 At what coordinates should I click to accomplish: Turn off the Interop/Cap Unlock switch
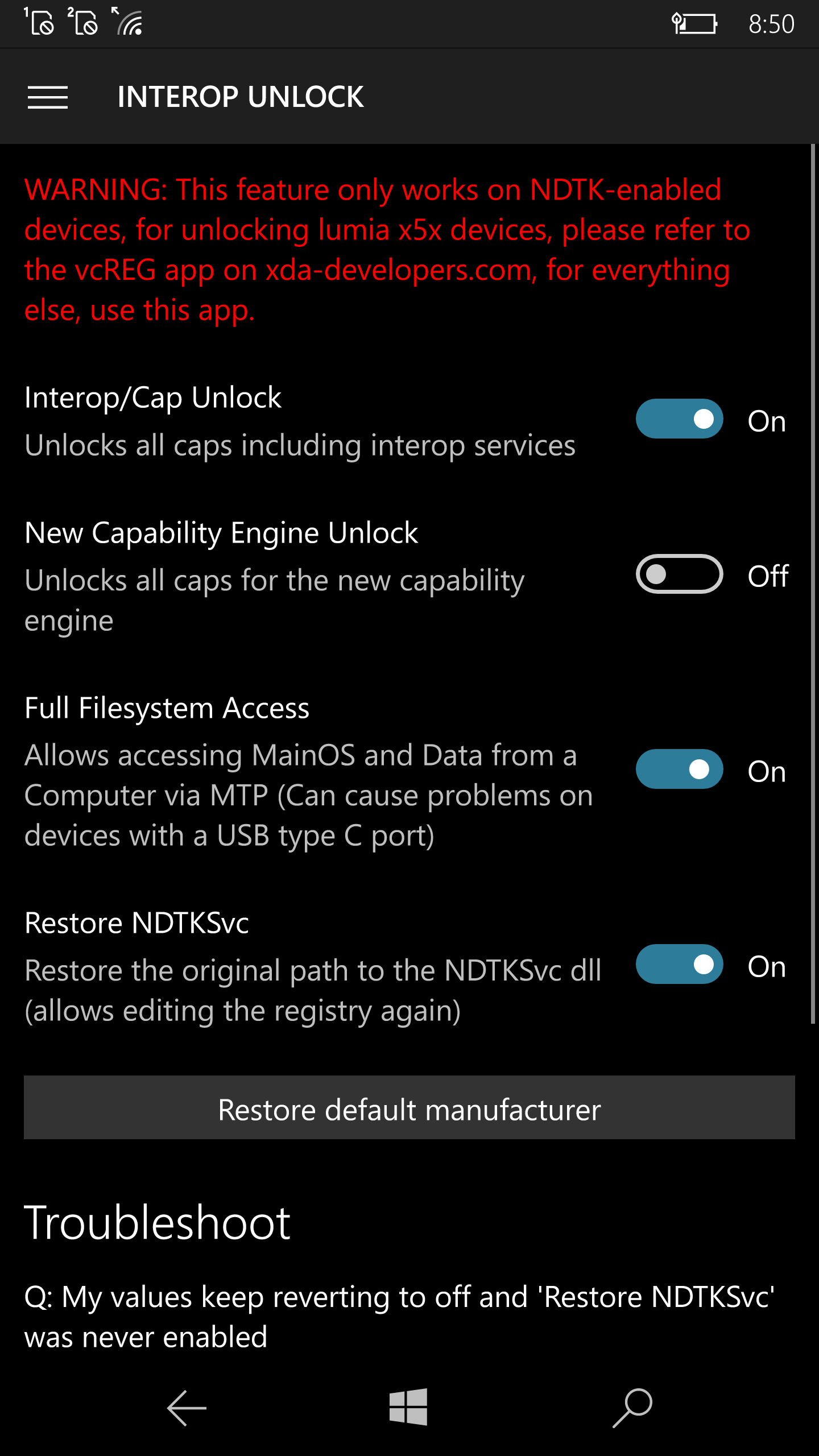(x=679, y=419)
